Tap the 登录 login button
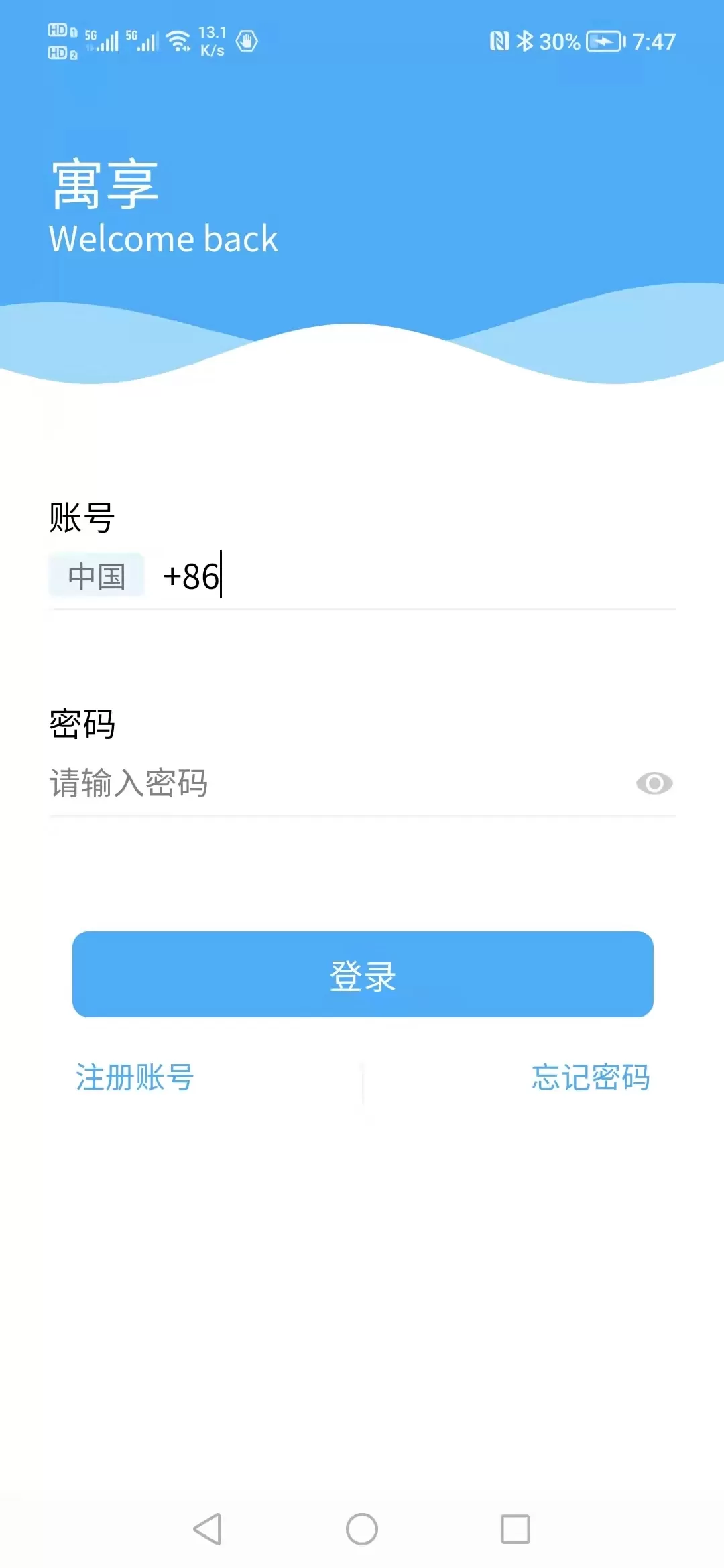This screenshot has width=724, height=1568. click(x=363, y=974)
